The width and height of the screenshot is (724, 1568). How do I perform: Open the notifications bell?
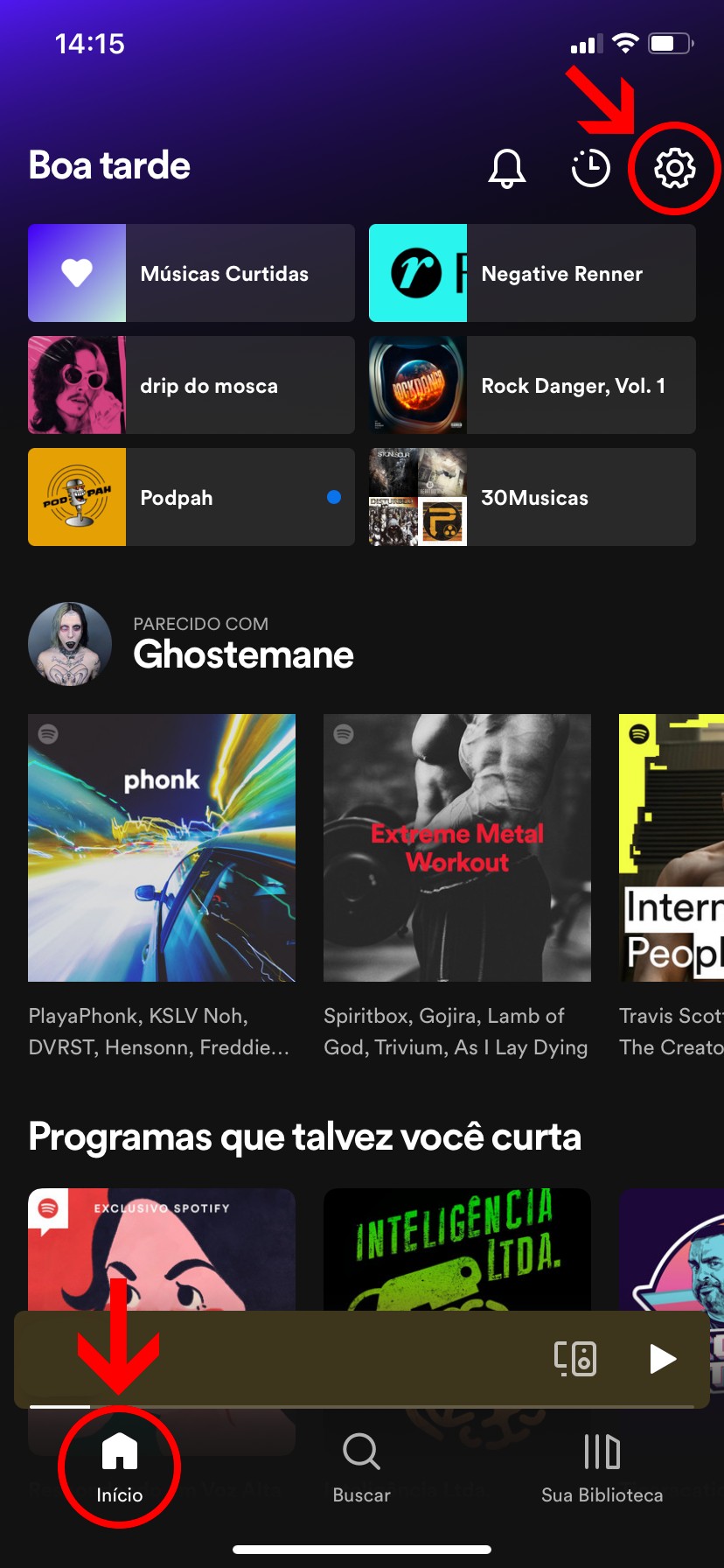(x=507, y=167)
